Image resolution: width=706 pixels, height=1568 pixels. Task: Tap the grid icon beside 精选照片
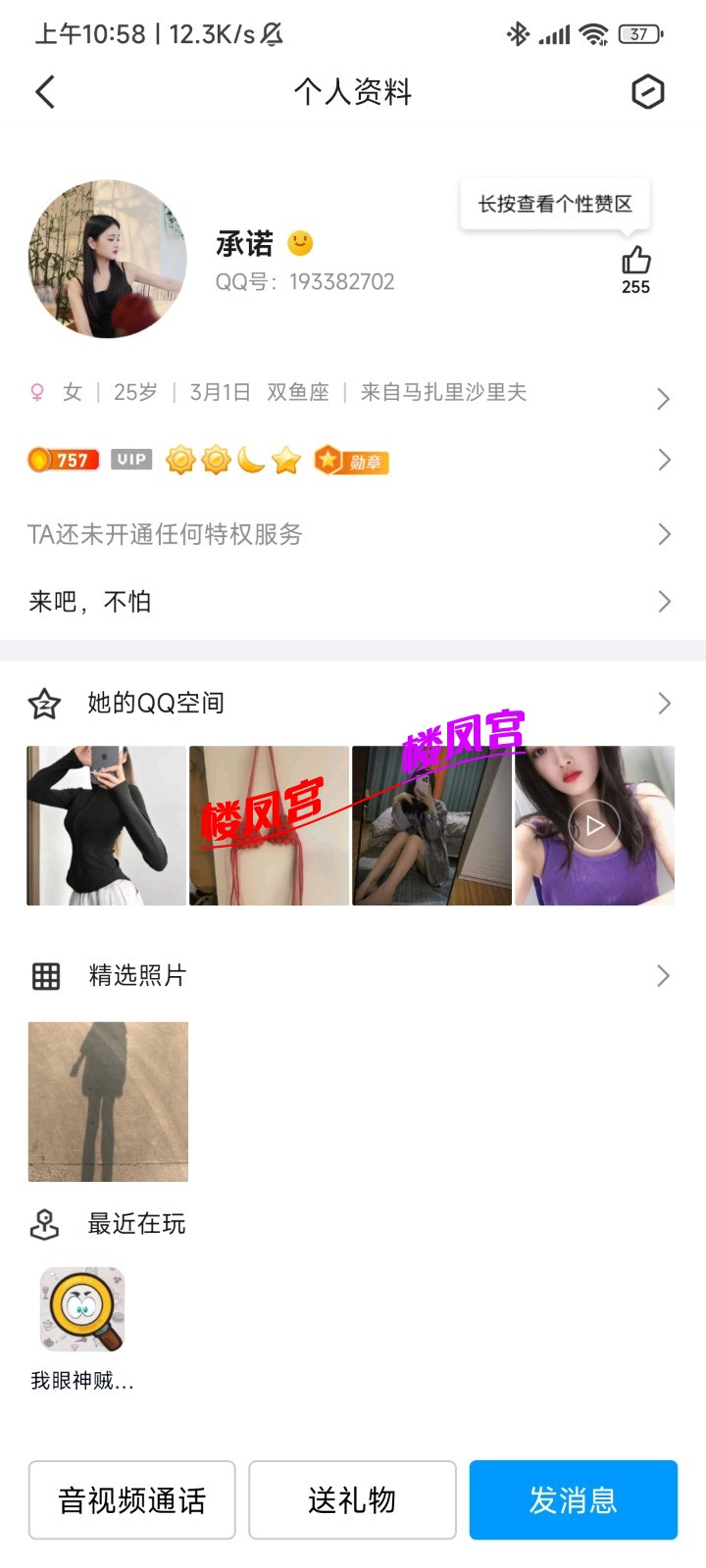tap(45, 976)
